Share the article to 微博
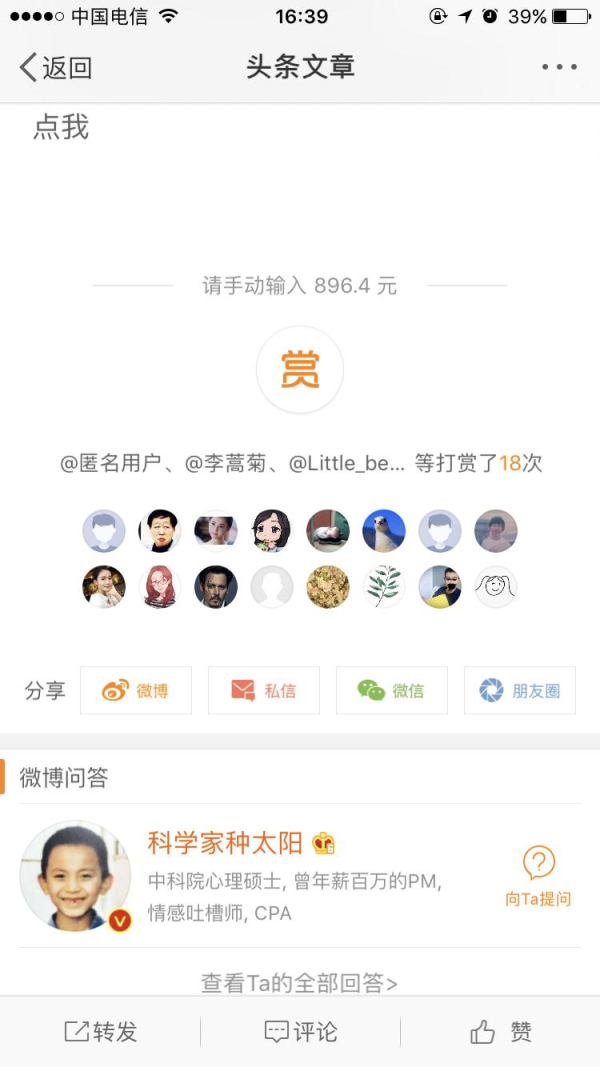 [x=136, y=690]
